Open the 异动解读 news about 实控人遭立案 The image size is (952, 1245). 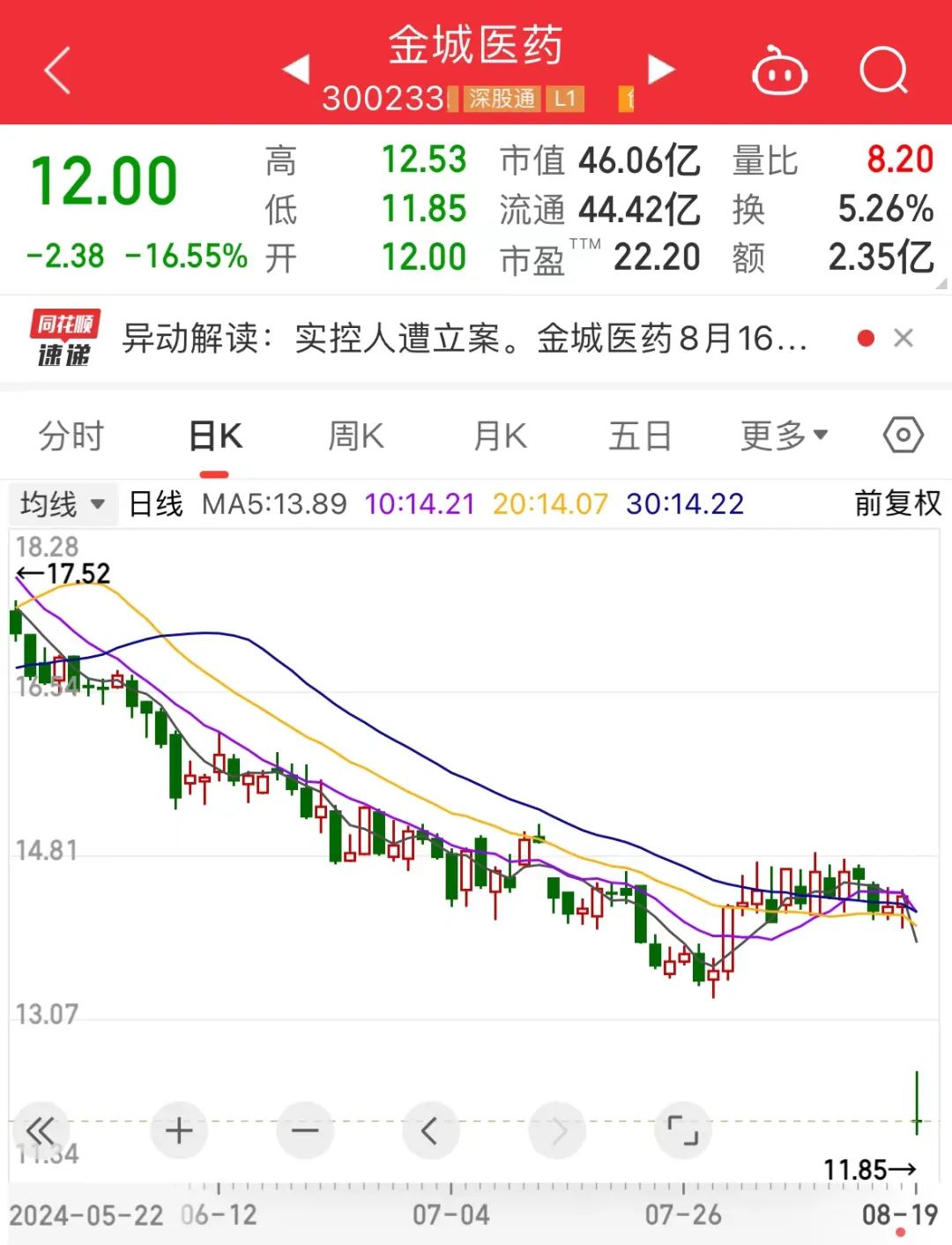click(x=464, y=339)
